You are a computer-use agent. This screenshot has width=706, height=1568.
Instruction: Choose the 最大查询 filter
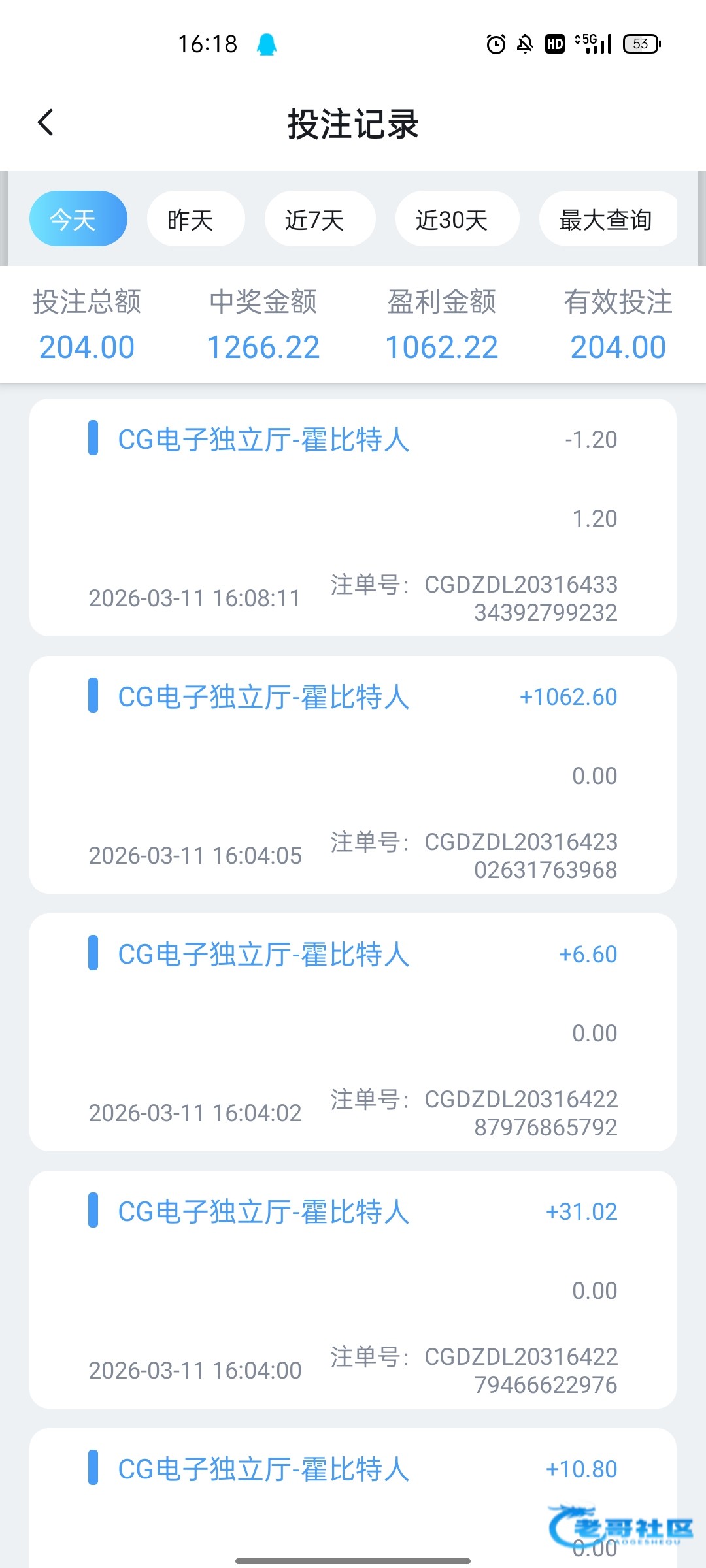click(607, 219)
